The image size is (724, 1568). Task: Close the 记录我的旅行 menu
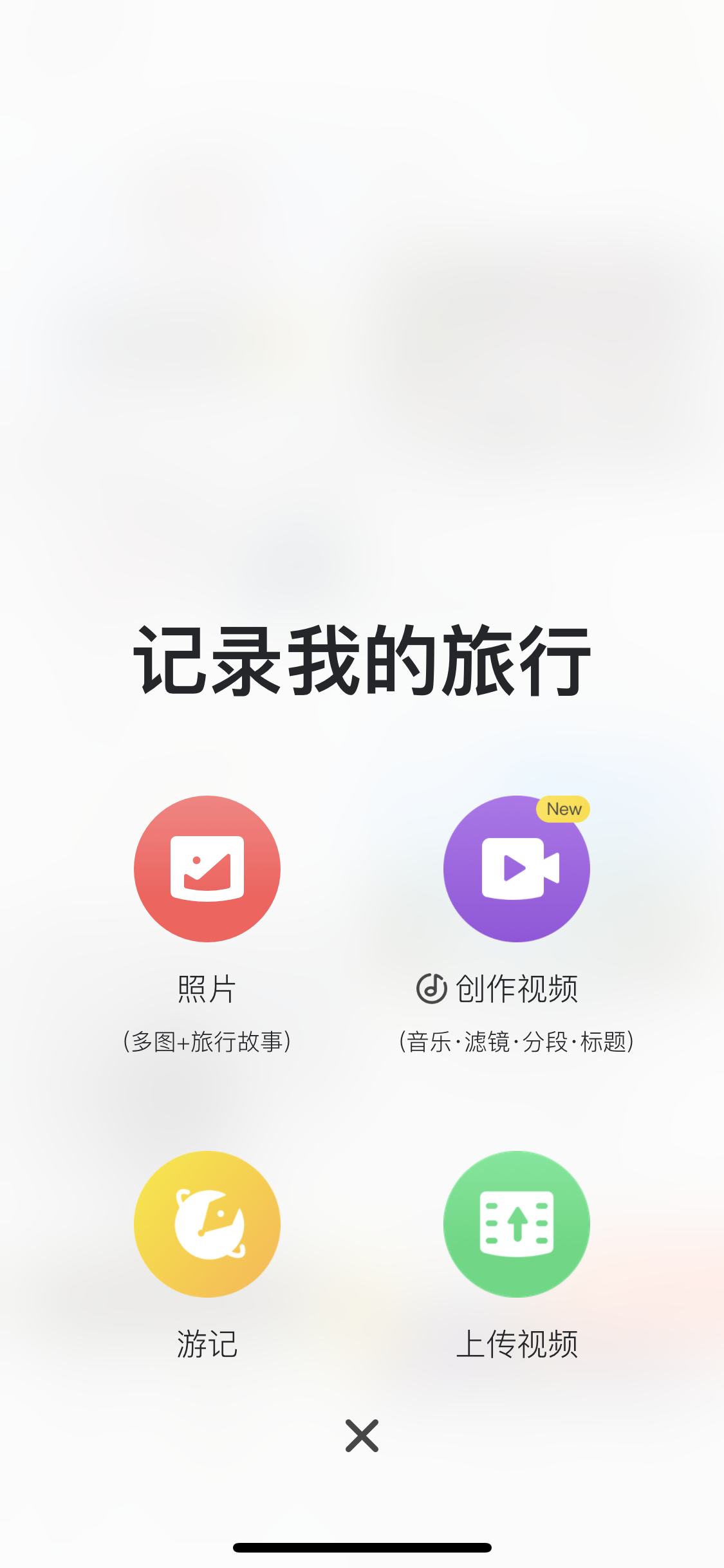click(362, 1435)
